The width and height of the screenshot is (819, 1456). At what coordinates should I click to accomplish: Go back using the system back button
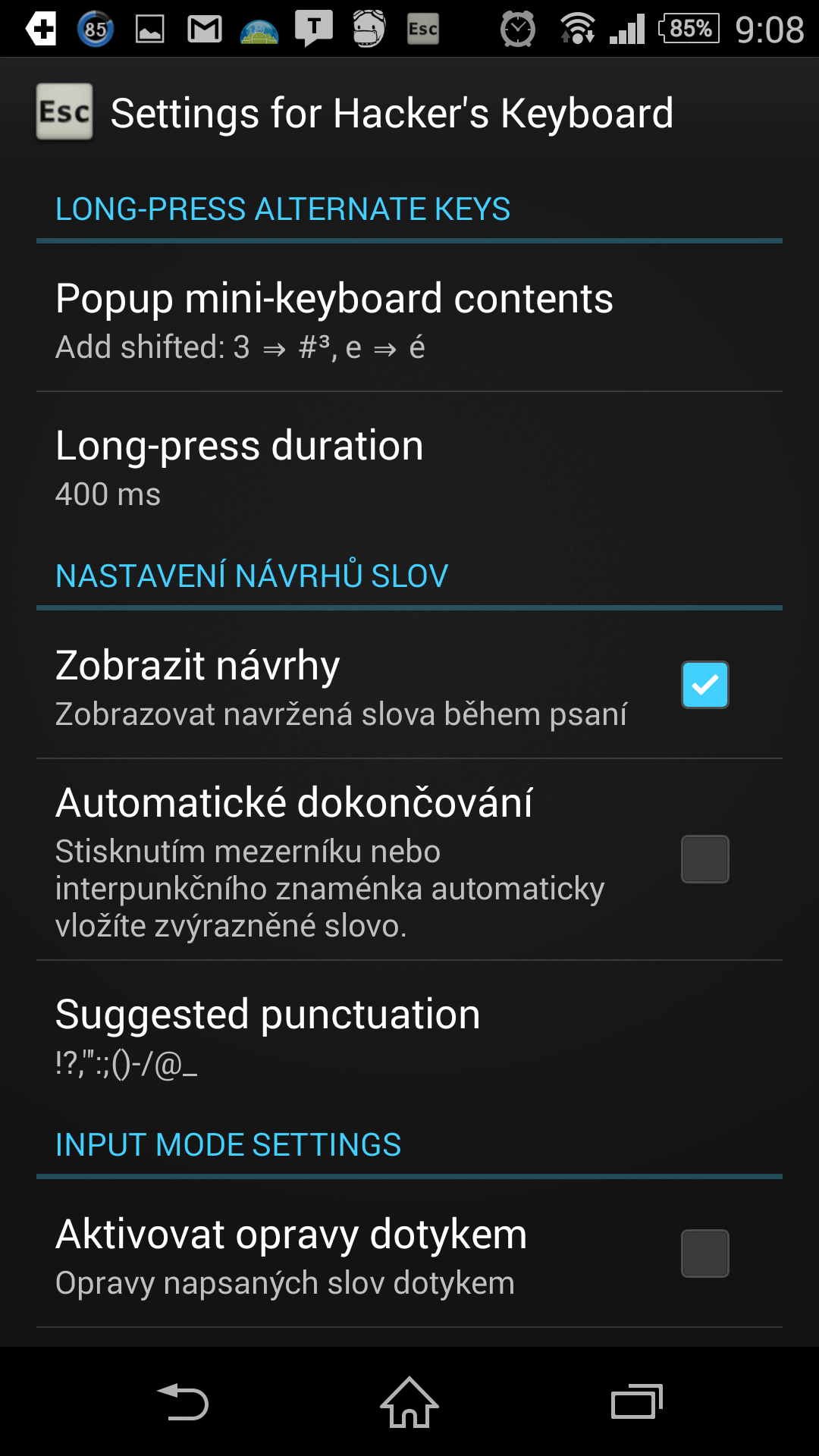tap(183, 1401)
